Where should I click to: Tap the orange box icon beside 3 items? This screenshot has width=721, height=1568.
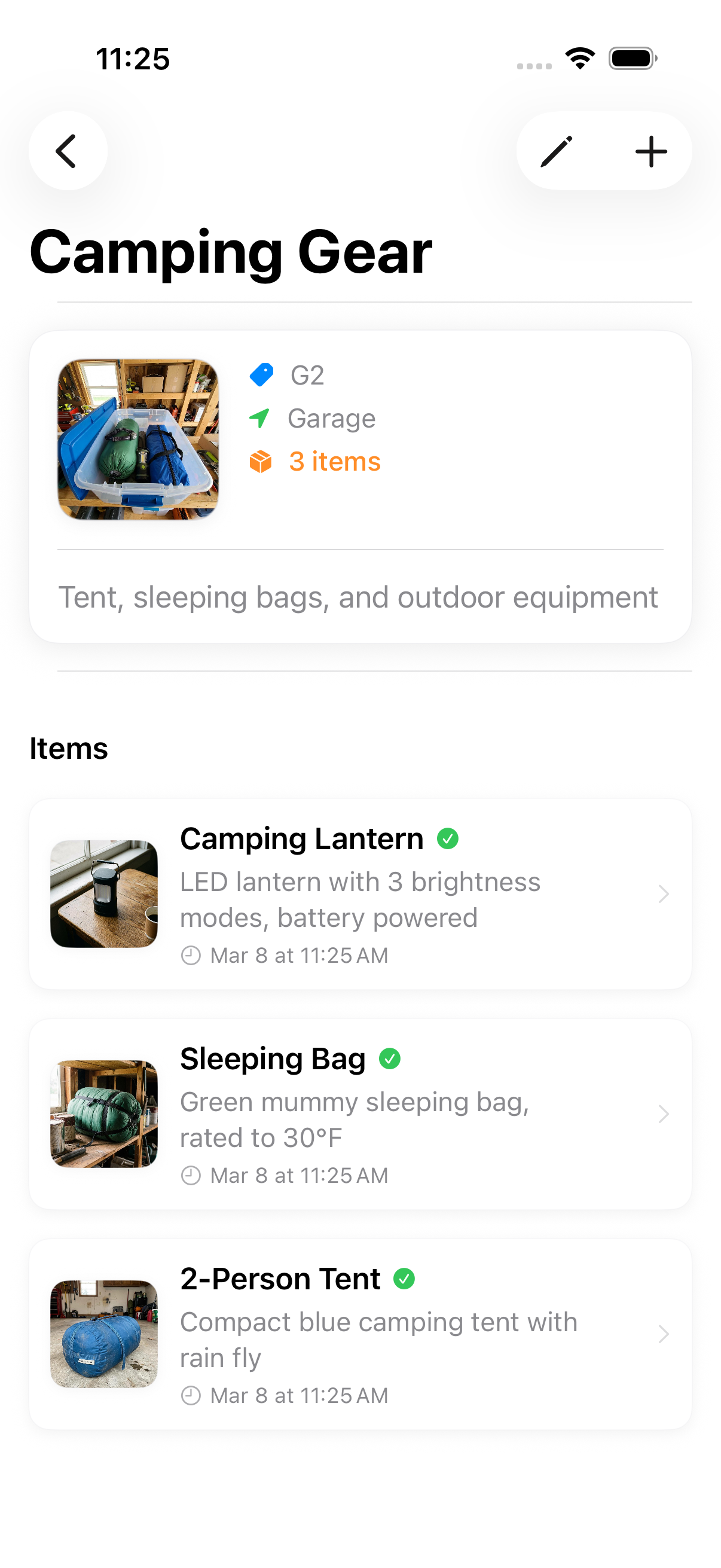pos(261,462)
